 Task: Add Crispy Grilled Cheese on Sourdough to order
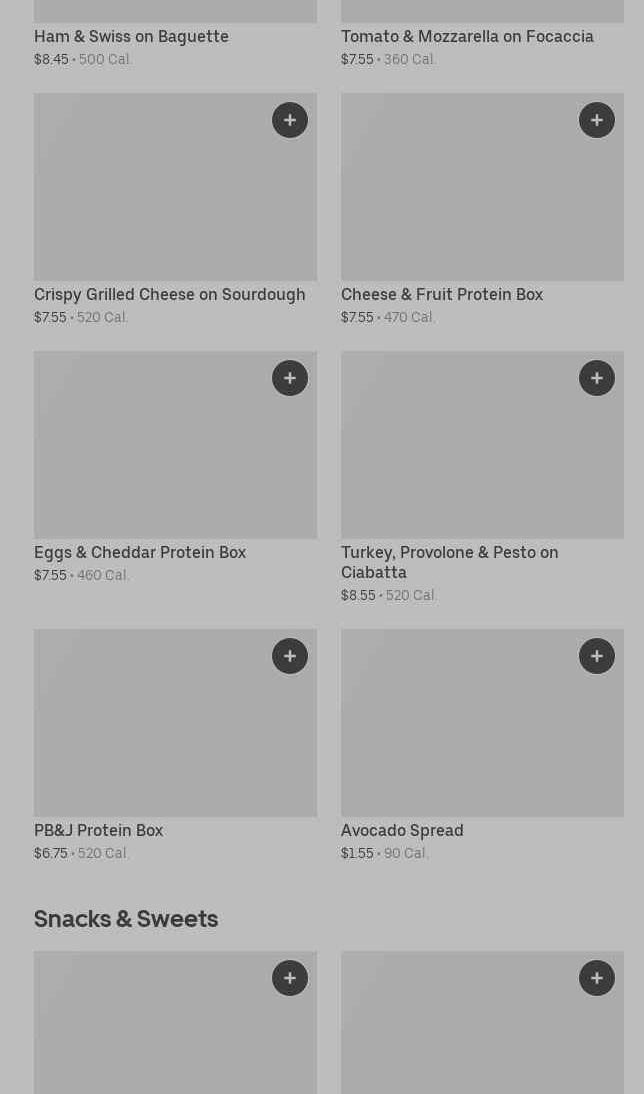point(290,120)
